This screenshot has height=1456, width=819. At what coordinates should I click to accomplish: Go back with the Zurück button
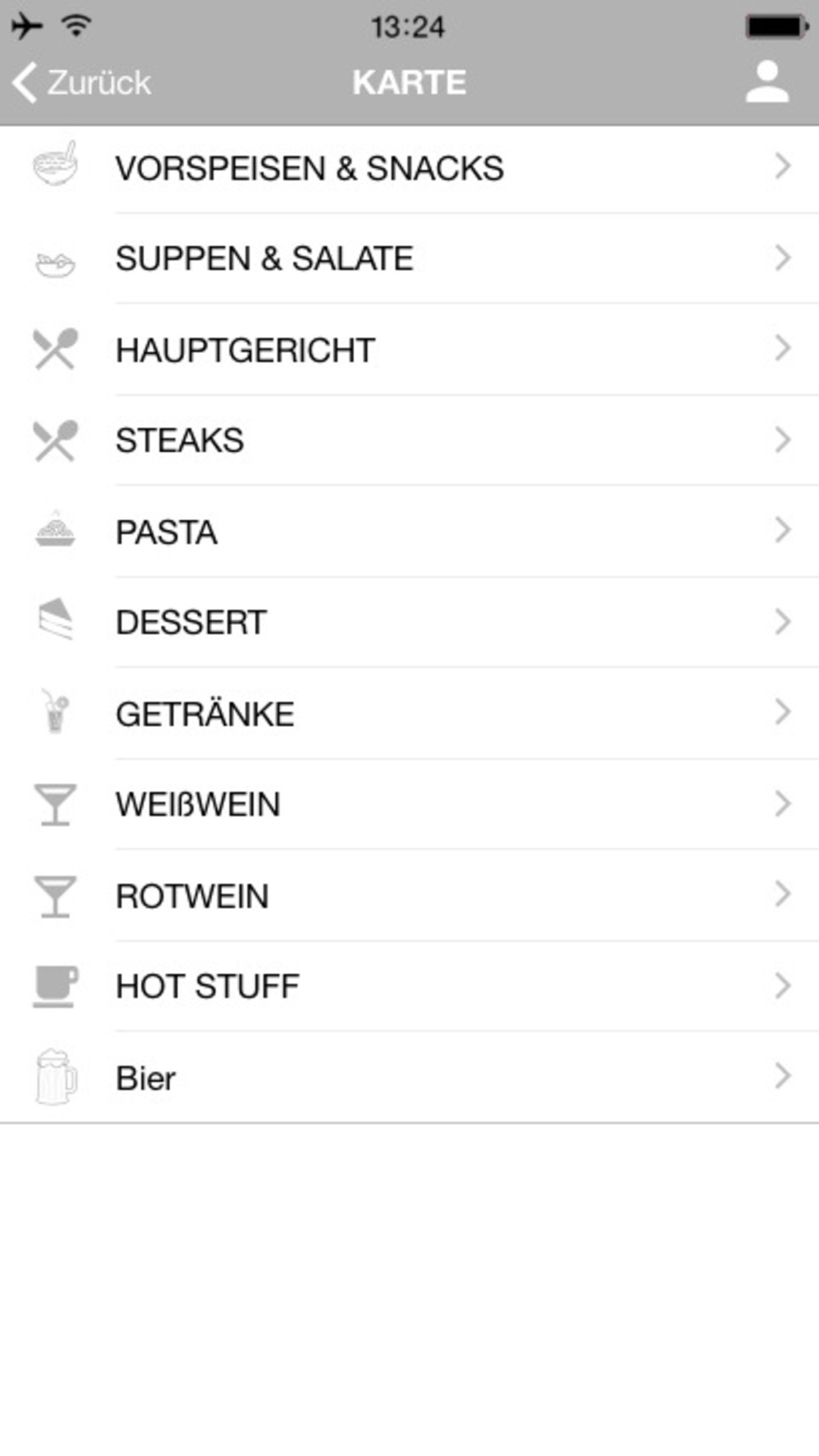point(82,83)
